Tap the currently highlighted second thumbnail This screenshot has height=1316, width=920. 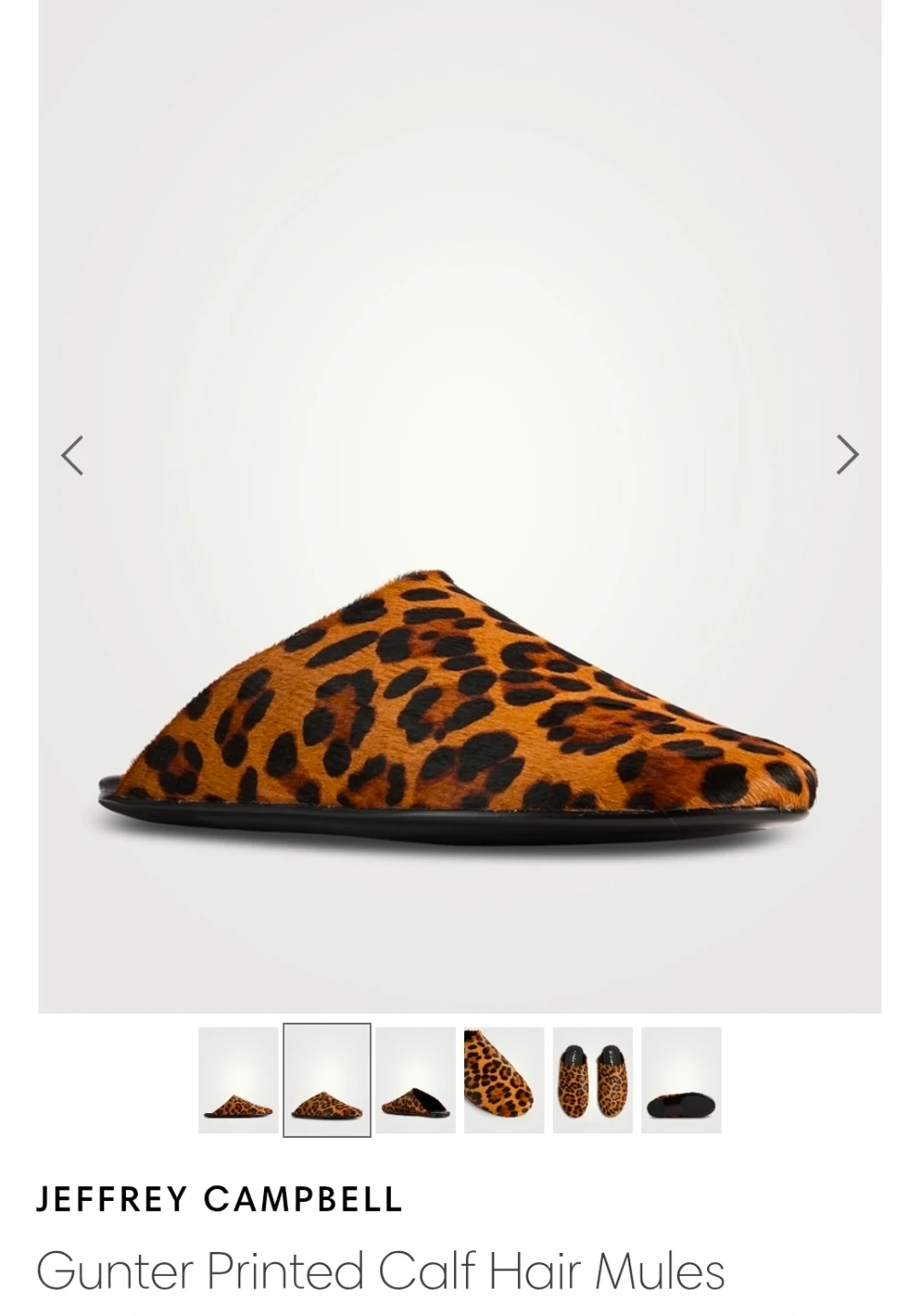327,1080
